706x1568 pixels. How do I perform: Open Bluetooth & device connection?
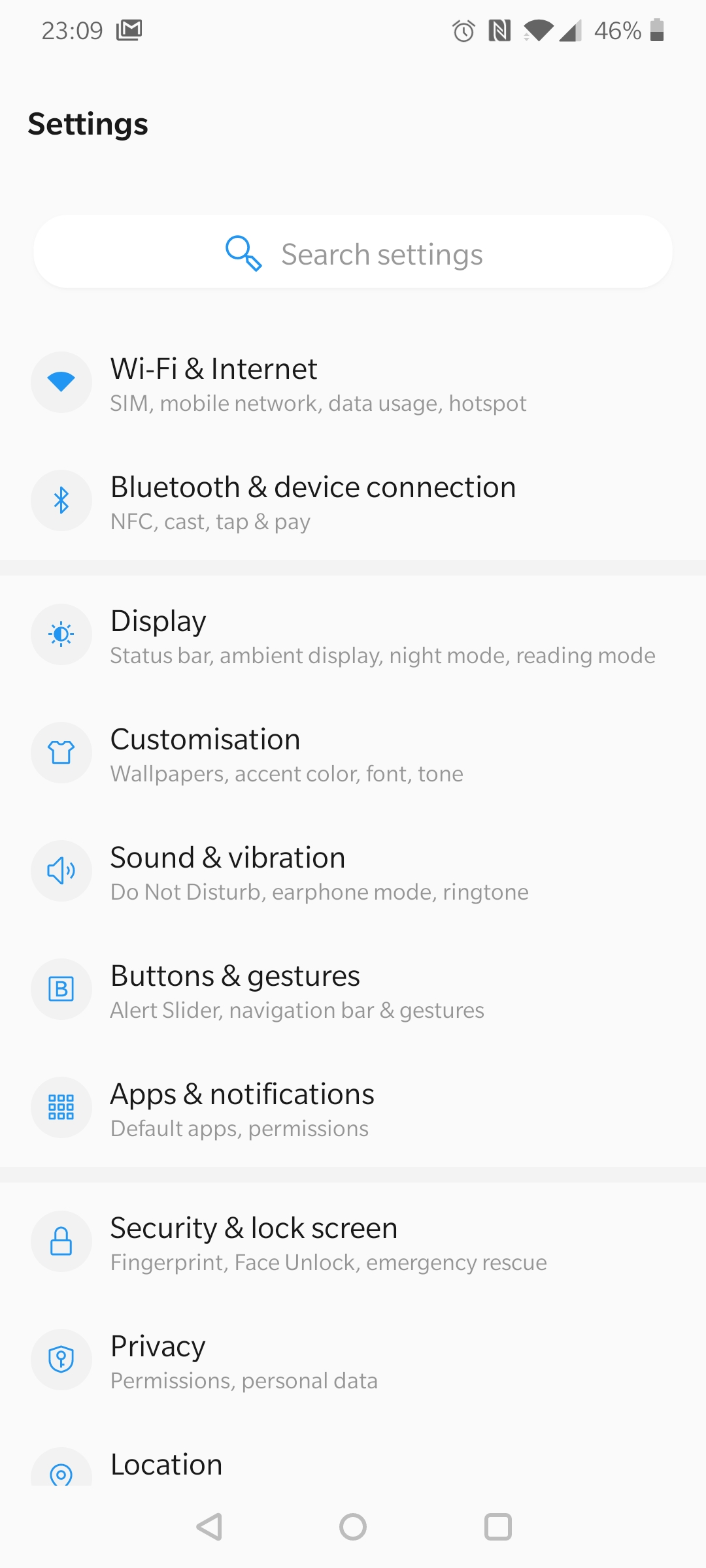tap(353, 501)
